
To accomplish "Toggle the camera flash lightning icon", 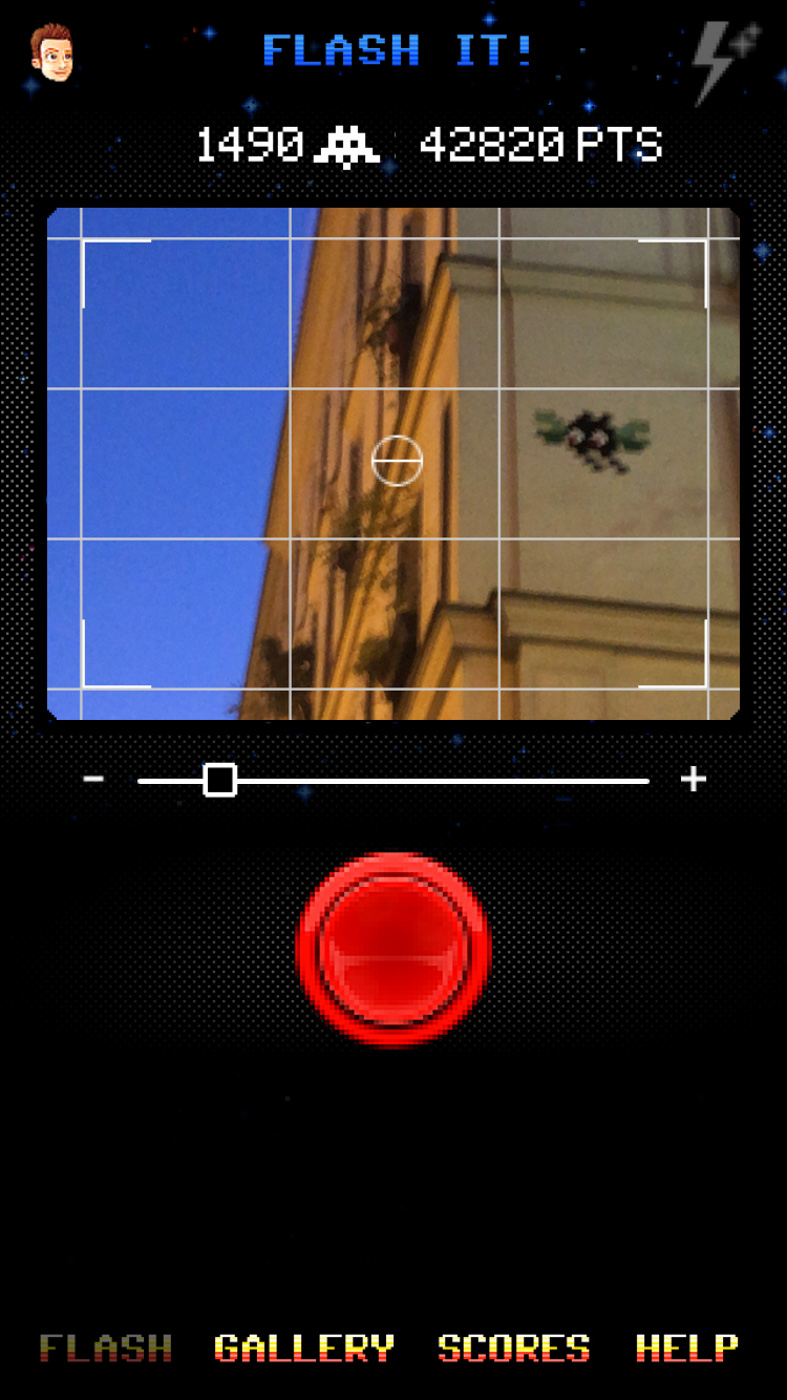I will (725, 62).
